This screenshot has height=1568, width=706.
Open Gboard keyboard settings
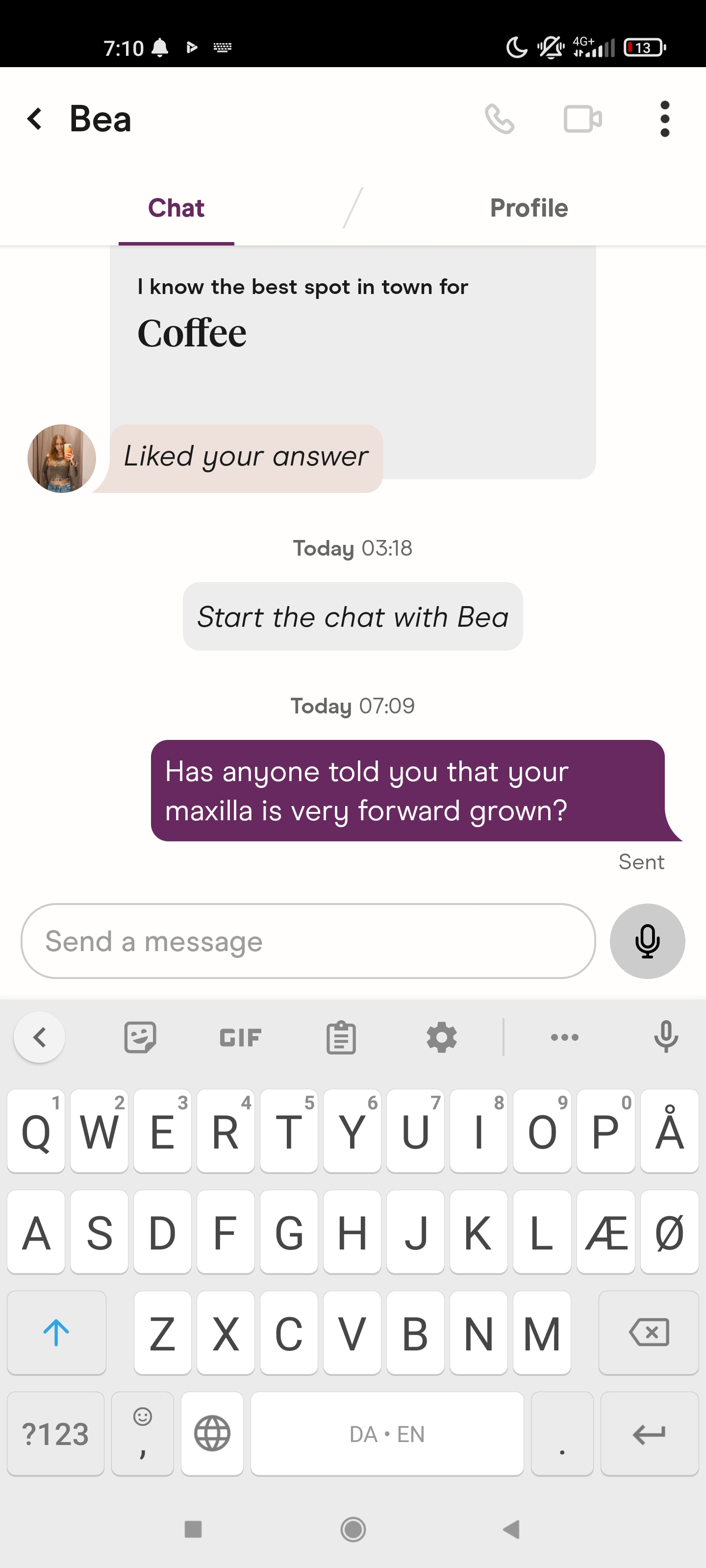coord(442,1037)
